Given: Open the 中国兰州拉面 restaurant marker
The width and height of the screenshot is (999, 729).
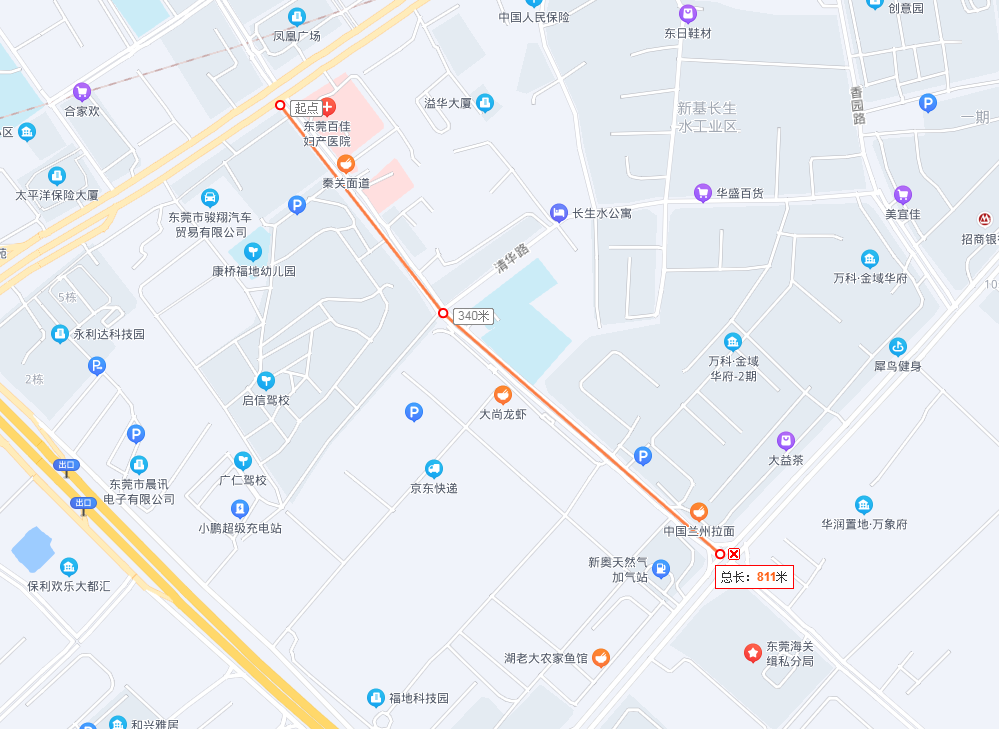Looking at the screenshot, I should point(700,512).
